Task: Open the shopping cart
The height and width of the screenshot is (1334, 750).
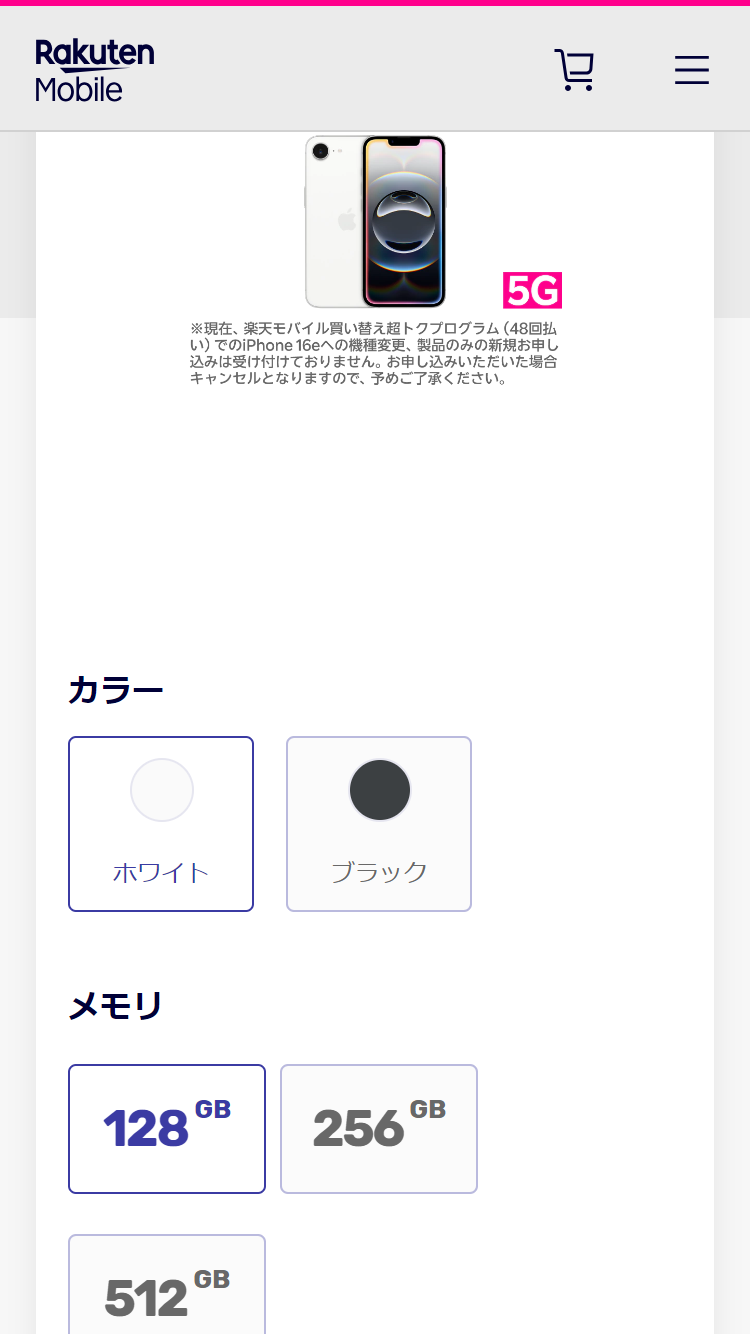Action: pos(574,70)
